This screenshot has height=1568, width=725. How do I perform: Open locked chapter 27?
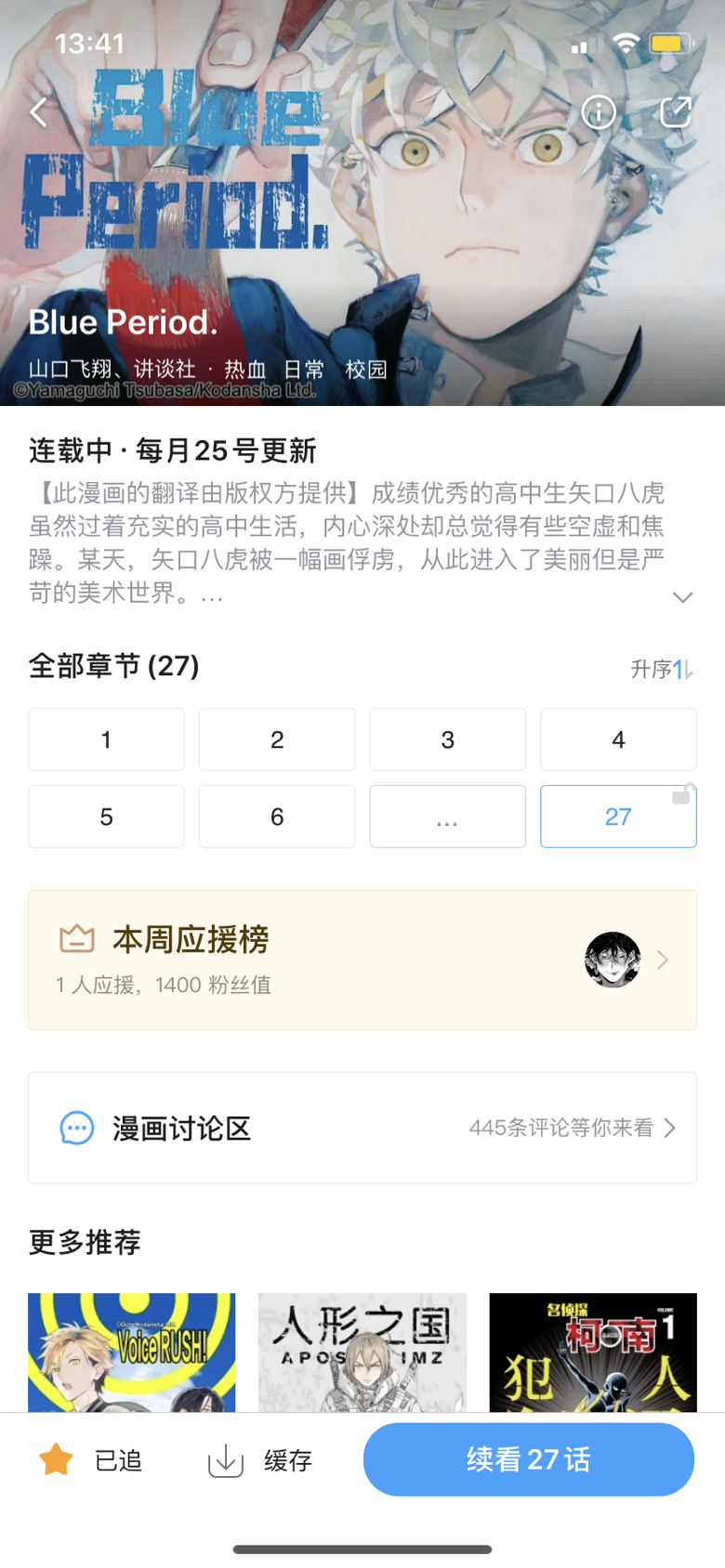pos(618,817)
